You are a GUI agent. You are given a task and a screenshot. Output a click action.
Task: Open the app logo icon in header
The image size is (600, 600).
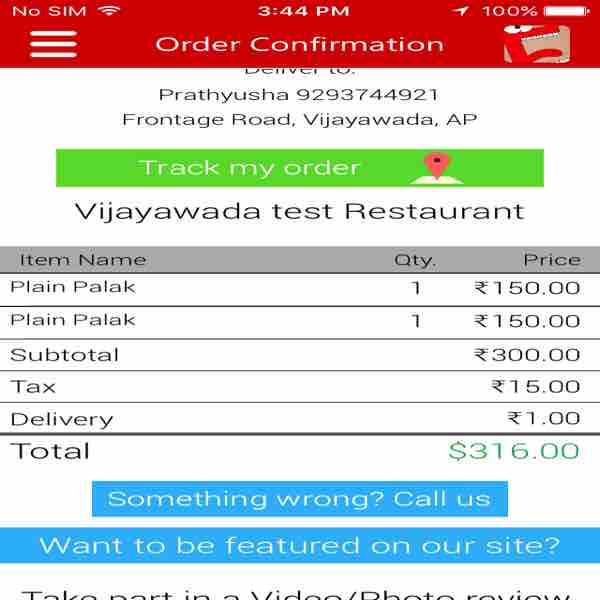tap(536, 45)
